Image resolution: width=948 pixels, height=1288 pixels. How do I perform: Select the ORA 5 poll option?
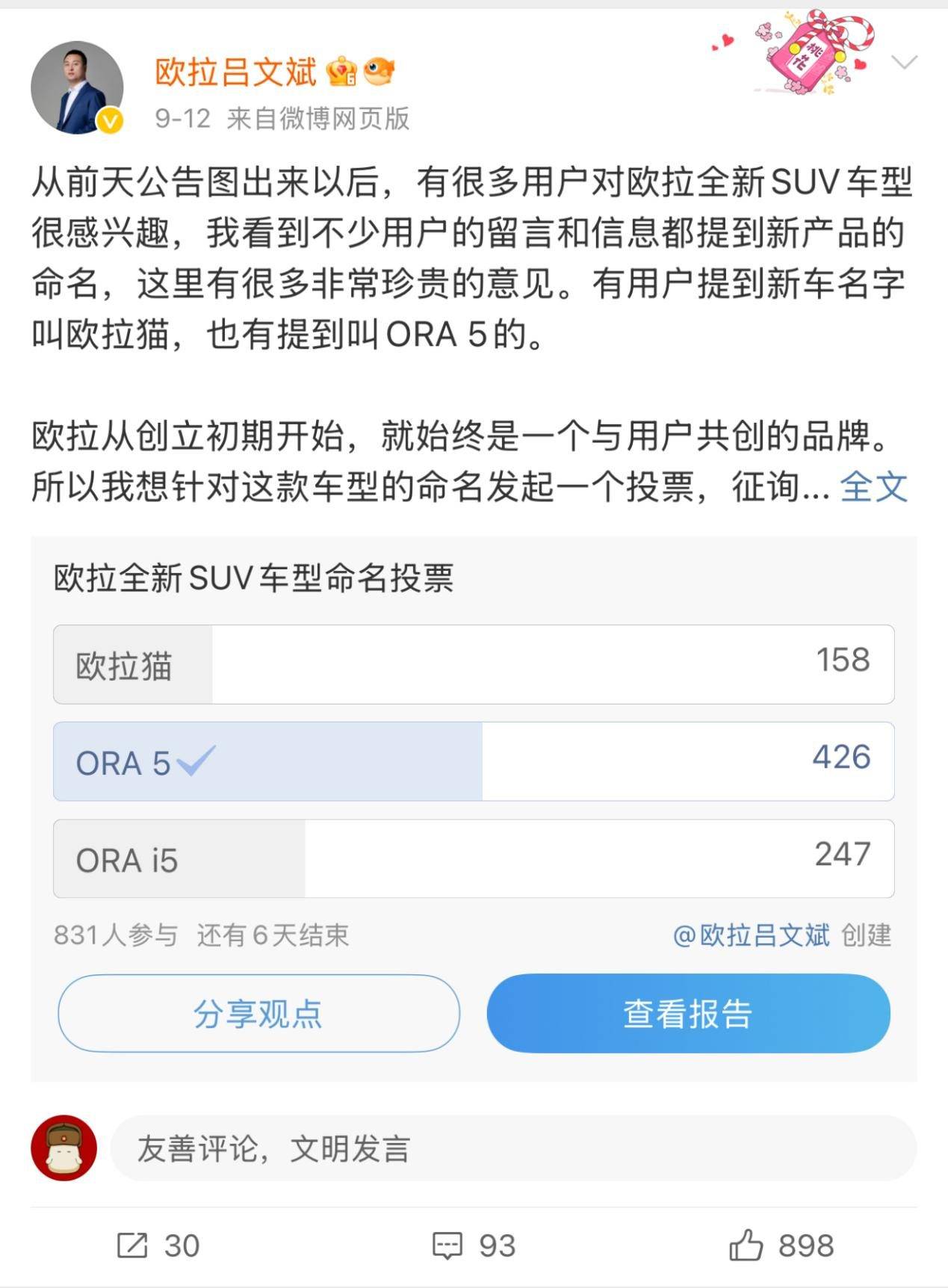(474, 761)
